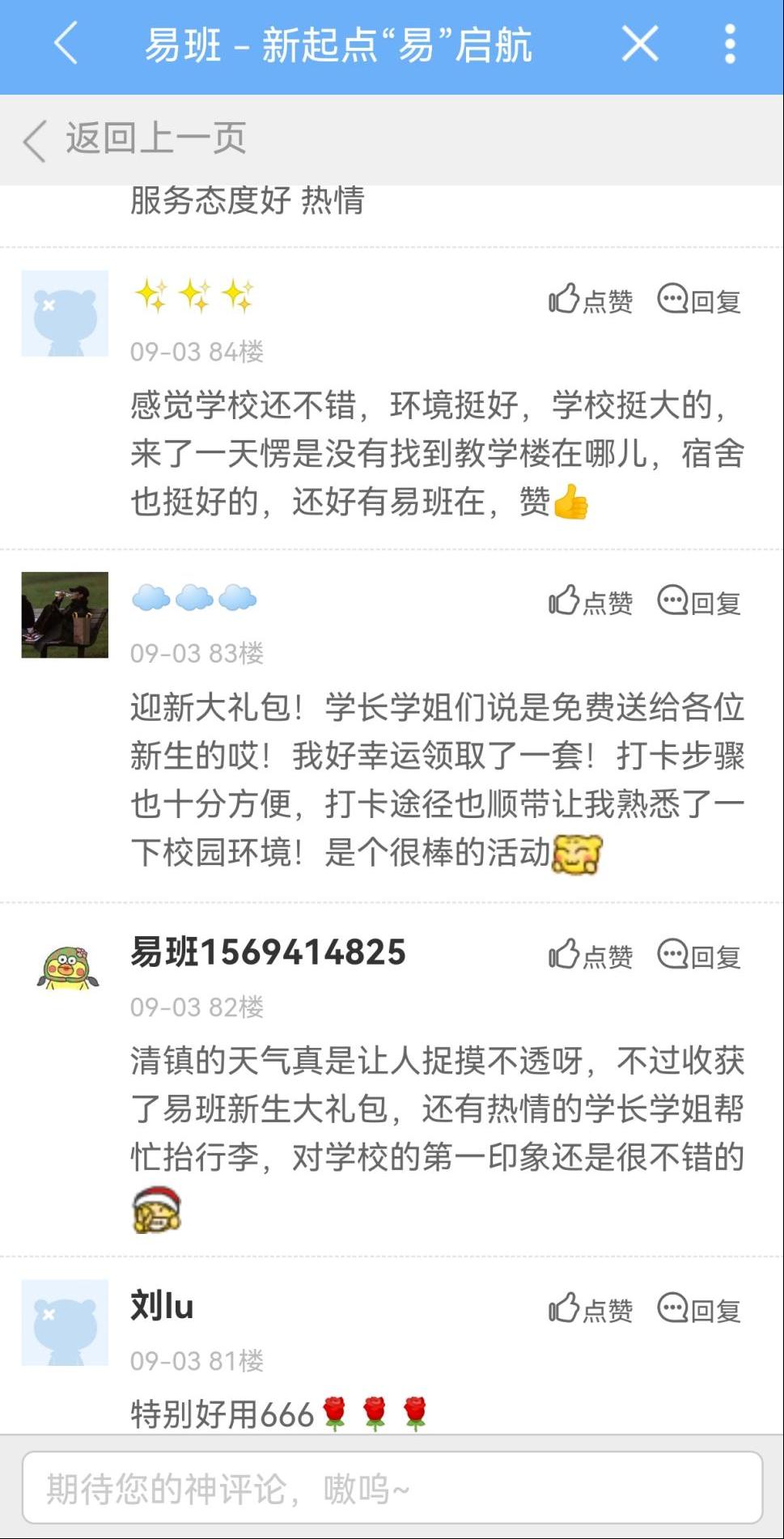This screenshot has height=1539, width=784.
Task: Reply to 刘lu's comment
Action: click(x=699, y=1309)
